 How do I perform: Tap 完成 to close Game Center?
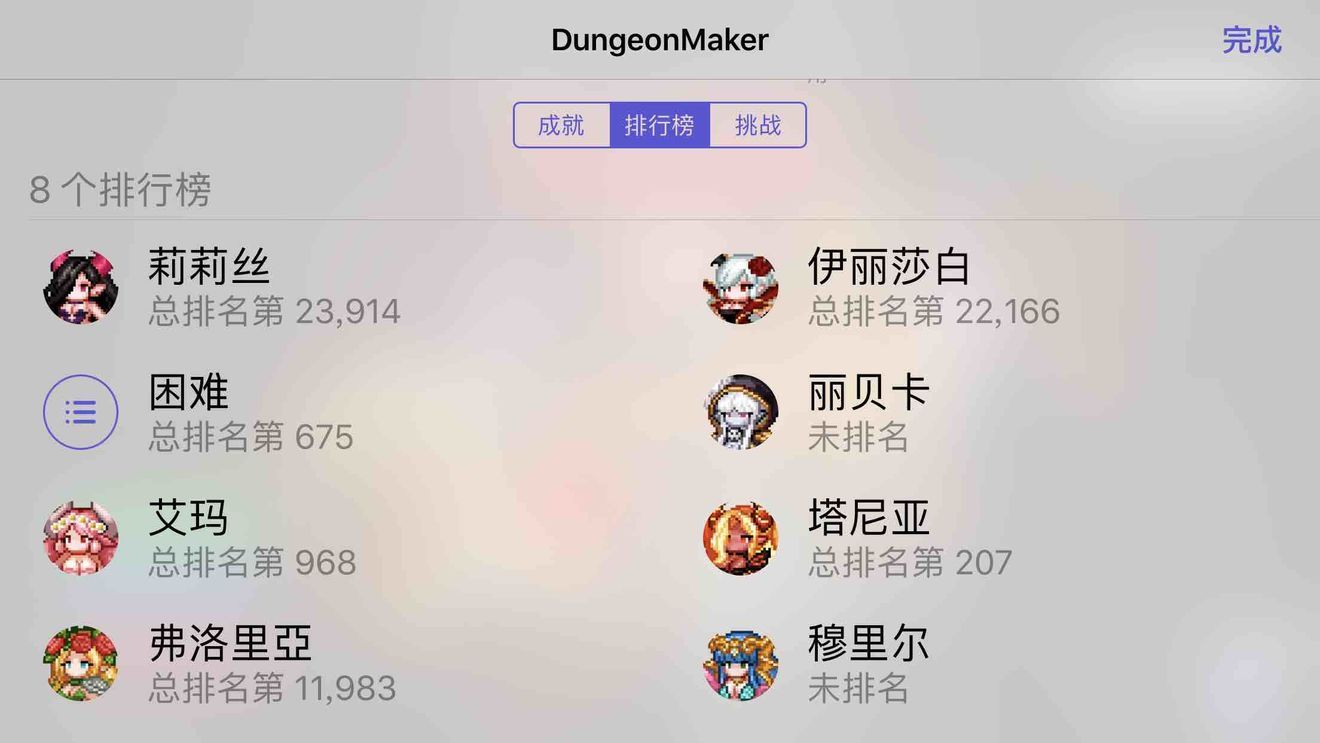tap(1251, 40)
